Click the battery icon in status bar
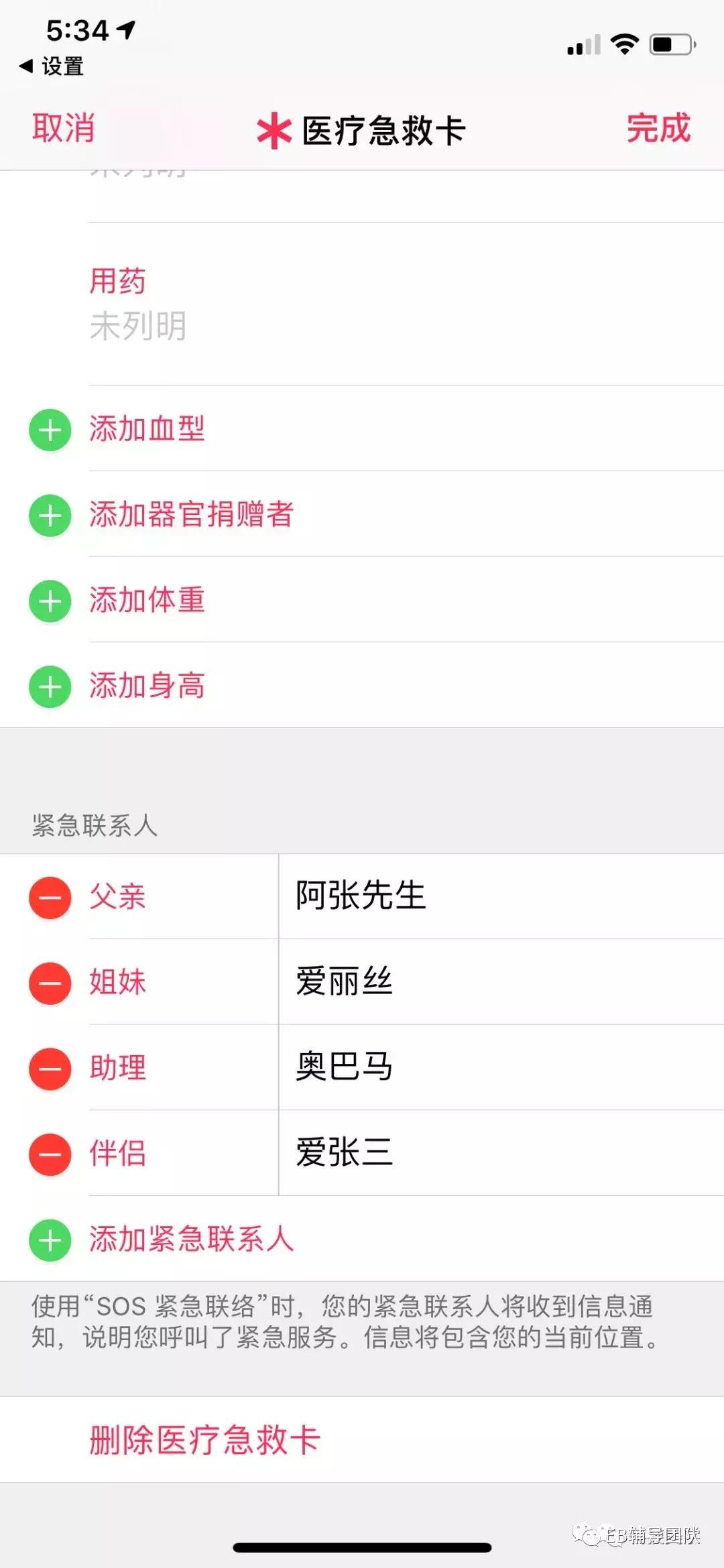Viewport: 724px width, 1568px height. click(672, 44)
